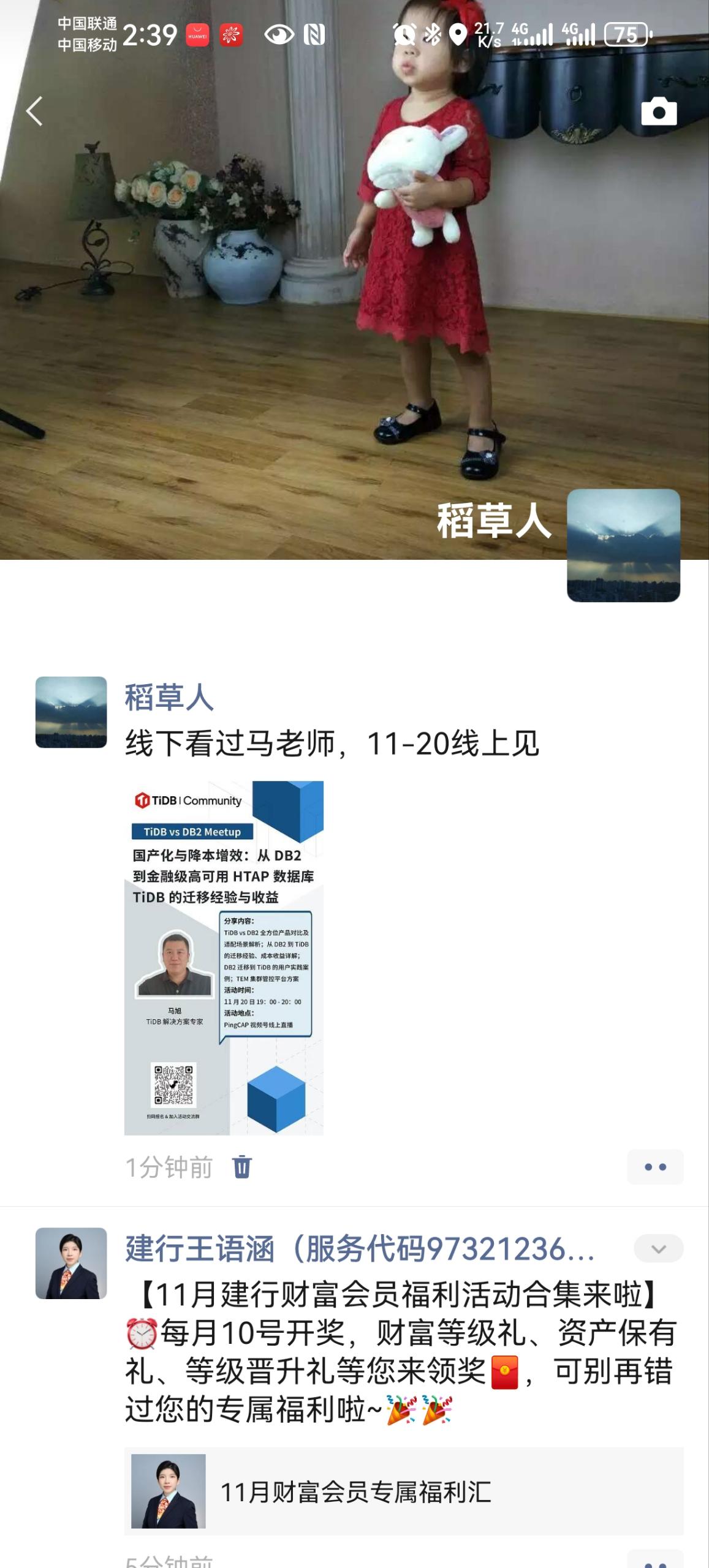Open the 11月财富会员专属福利汇 link card
The image size is (709, 1568).
[403, 1491]
